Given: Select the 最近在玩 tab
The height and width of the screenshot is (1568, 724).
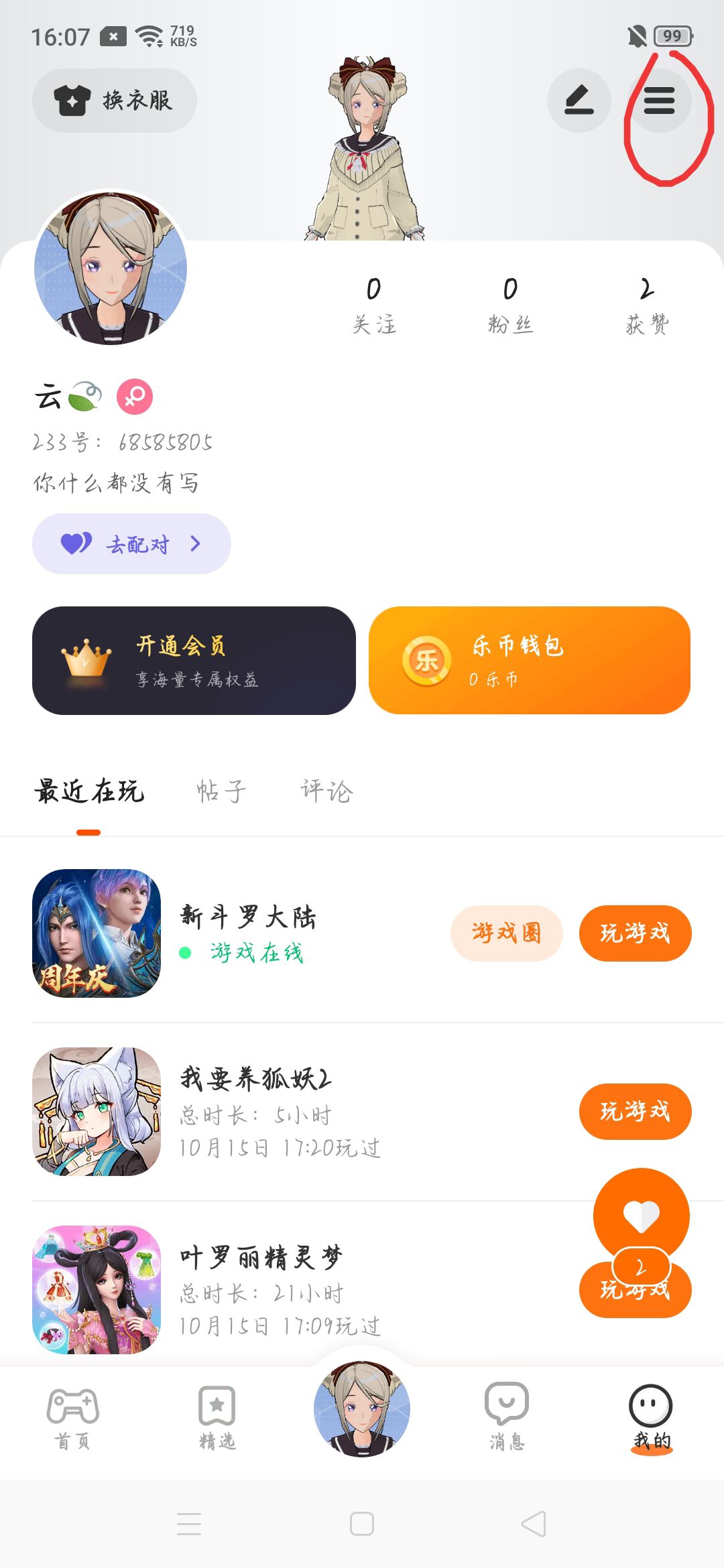Looking at the screenshot, I should pyautogui.click(x=89, y=791).
